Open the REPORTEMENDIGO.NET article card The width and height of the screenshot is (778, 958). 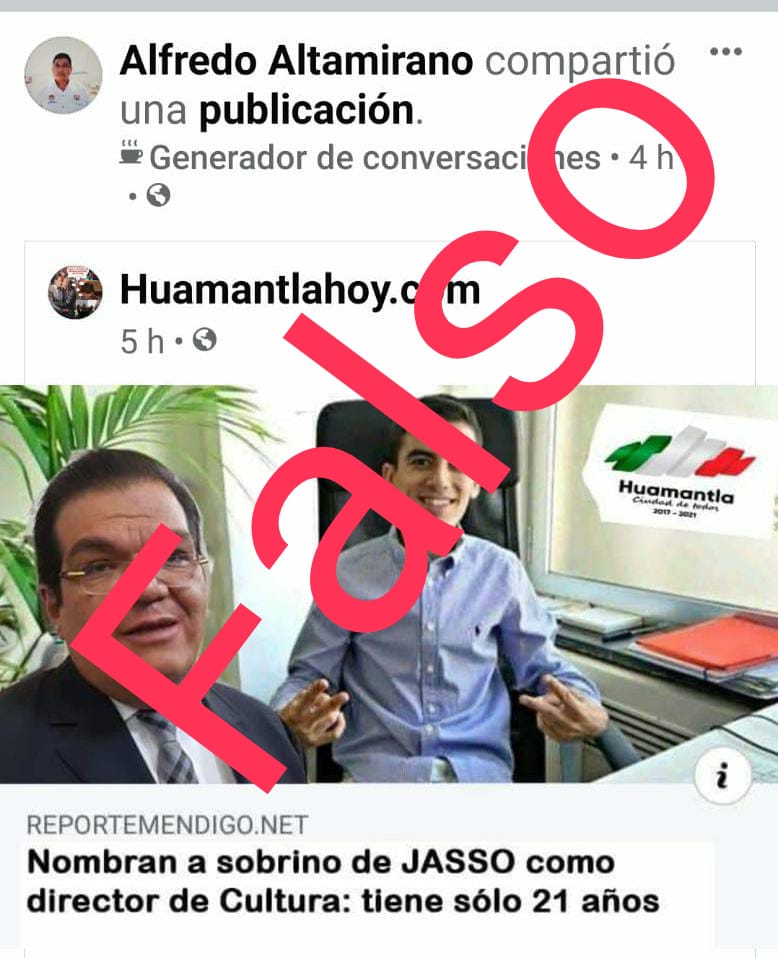(x=343, y=880)
